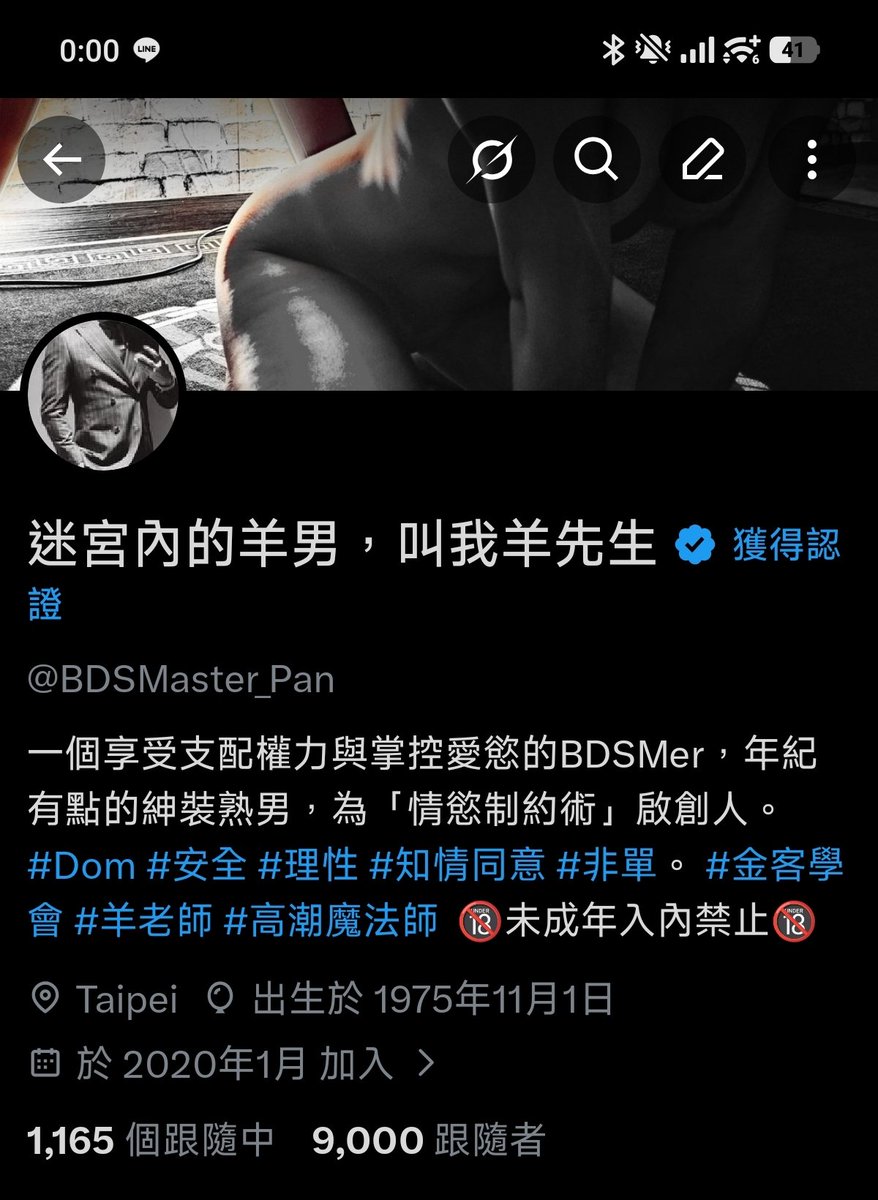Search this profile's posts
This screenshot has width=878, height=1200.
[x=597, y=160]
